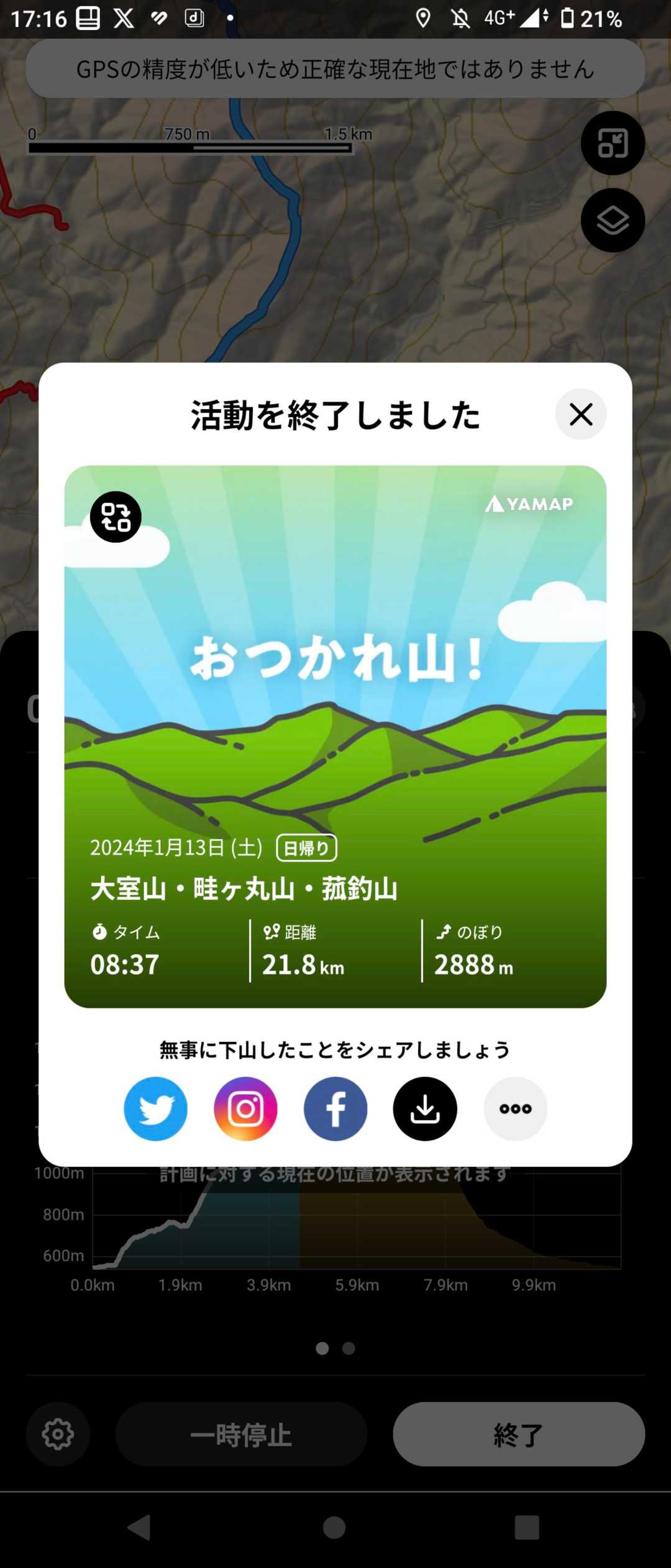671x1568 pixels.
Task: Tap the 終了 button
Action: click(519, 1434)
